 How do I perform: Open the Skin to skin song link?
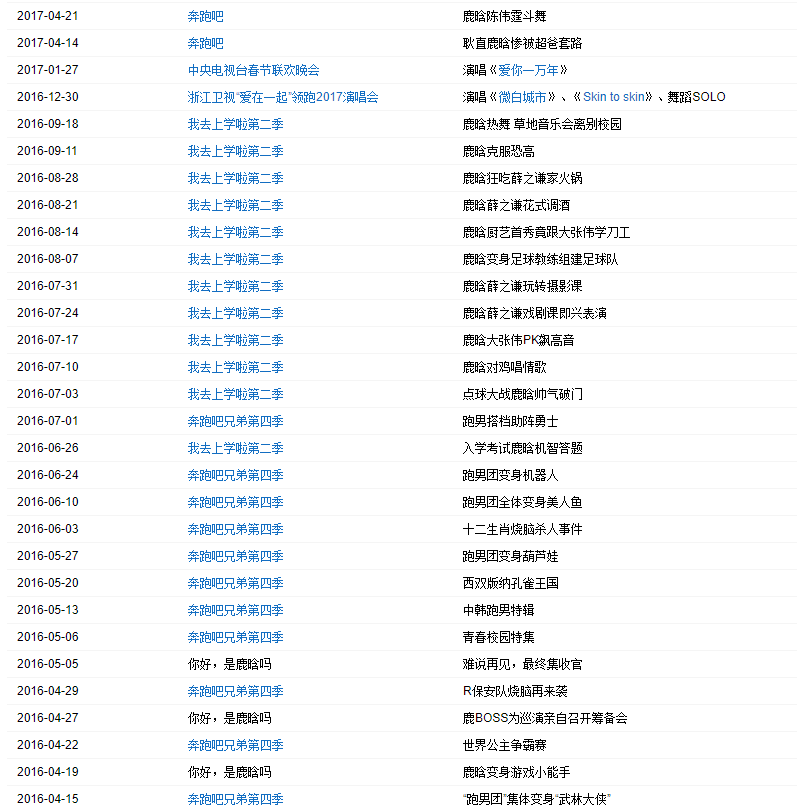(614, 97)
